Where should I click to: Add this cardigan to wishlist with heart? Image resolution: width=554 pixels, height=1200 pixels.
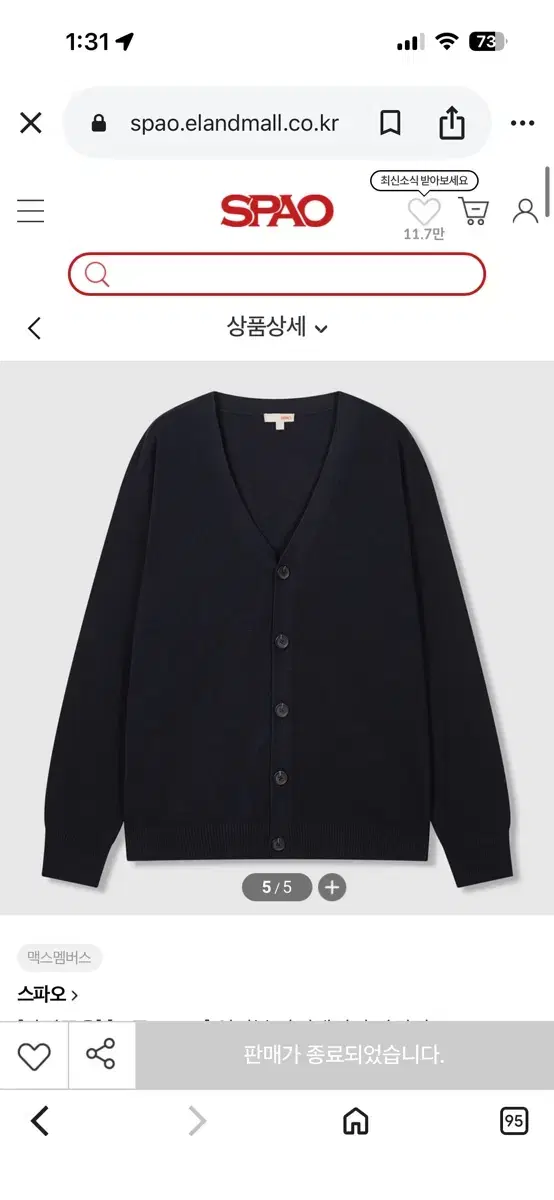tap(34, 1056)
